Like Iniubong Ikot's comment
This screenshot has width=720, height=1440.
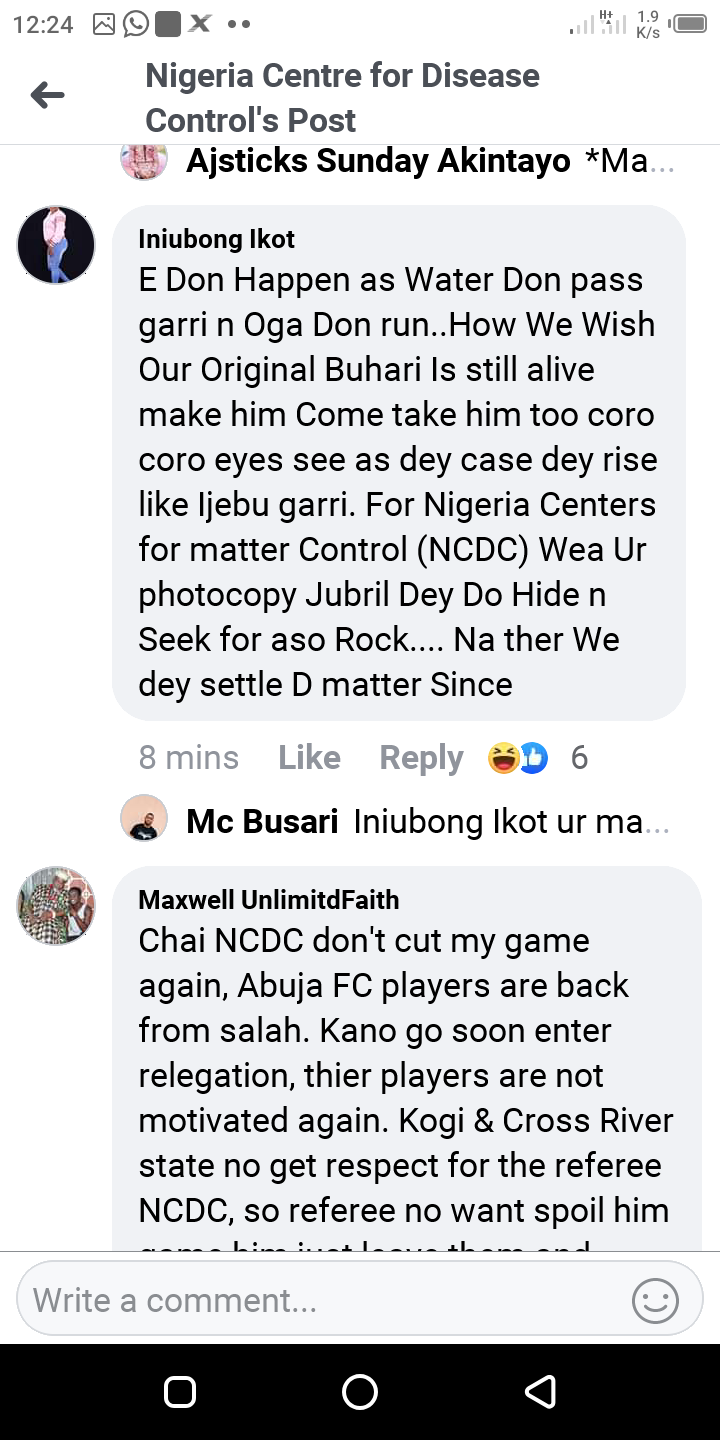tap(309, 758)
